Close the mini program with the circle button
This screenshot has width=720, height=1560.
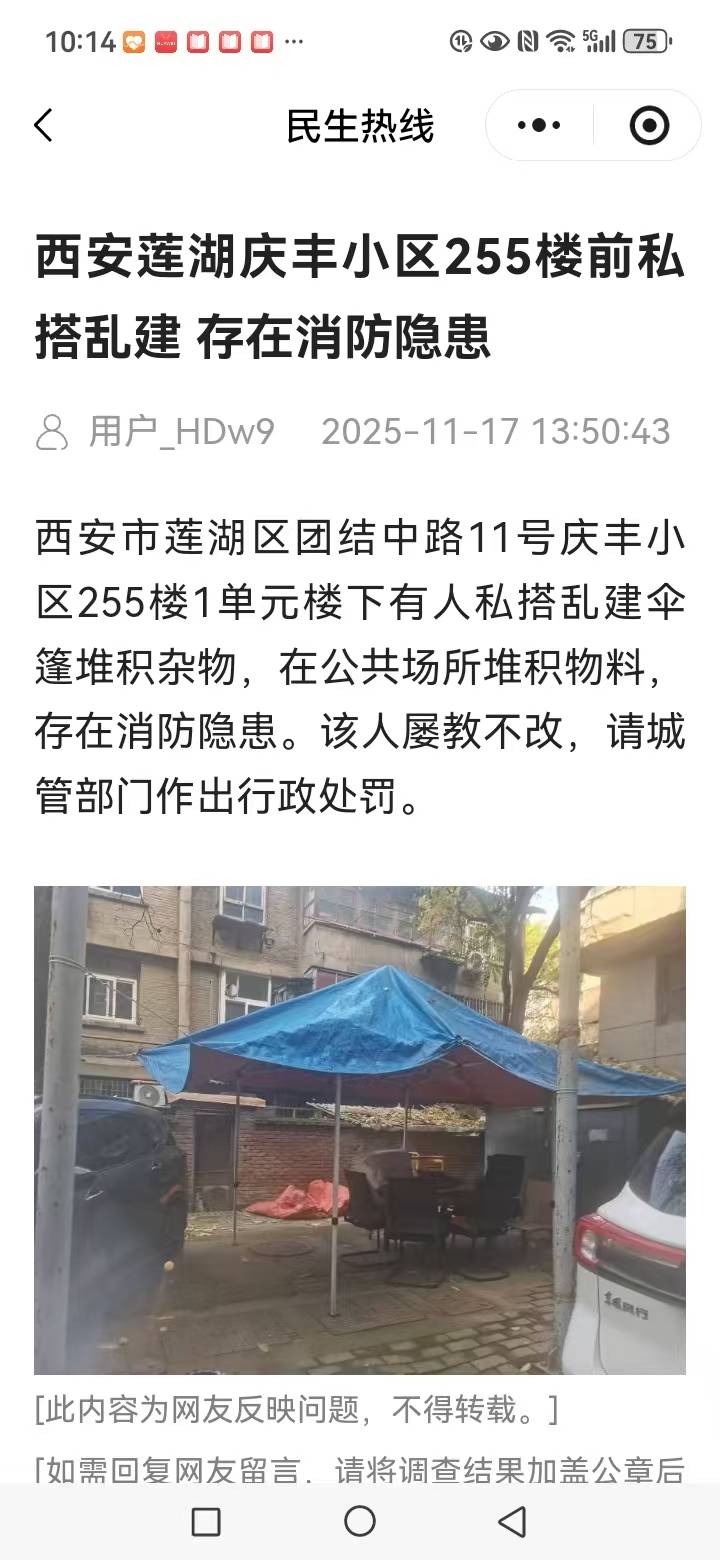648,126
